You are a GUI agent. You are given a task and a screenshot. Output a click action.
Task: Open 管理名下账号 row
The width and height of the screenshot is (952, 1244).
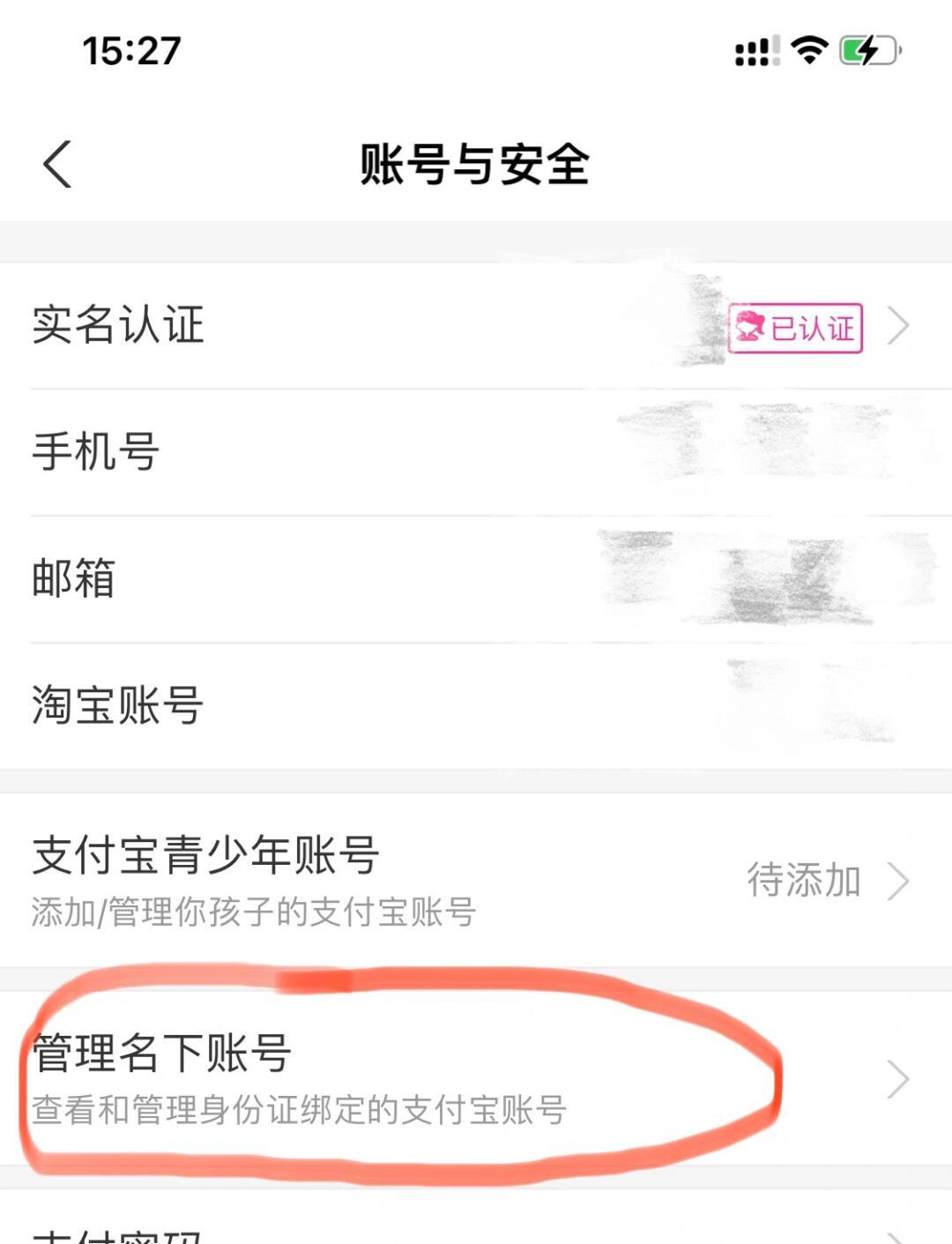(476, 1079)
